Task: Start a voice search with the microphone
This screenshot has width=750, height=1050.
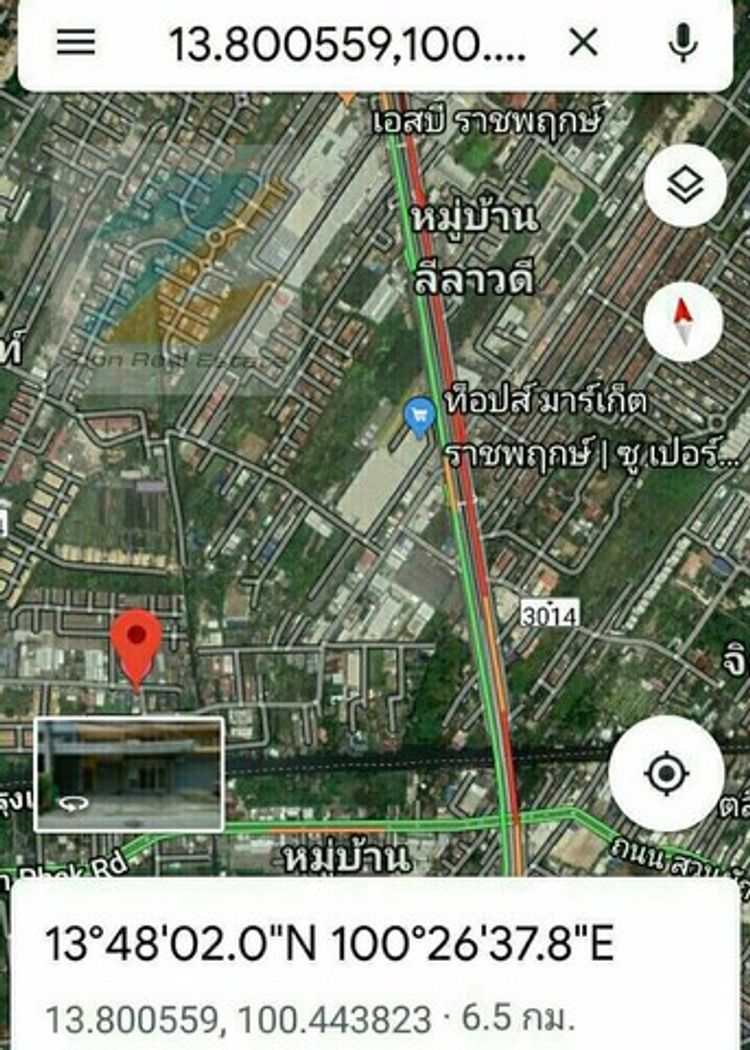Action: coord(683,42)
